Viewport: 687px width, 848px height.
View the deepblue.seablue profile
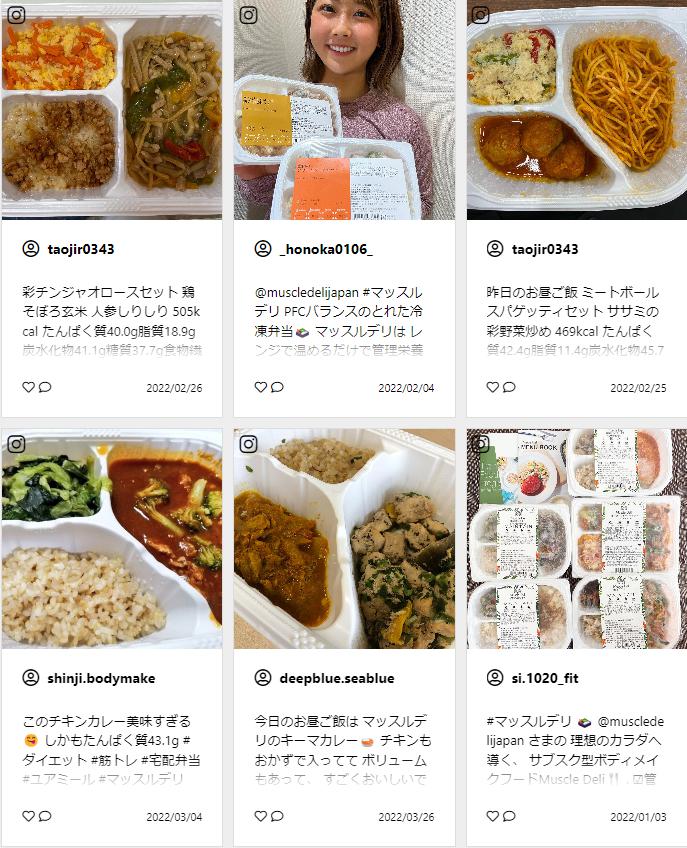click(336, 678)
